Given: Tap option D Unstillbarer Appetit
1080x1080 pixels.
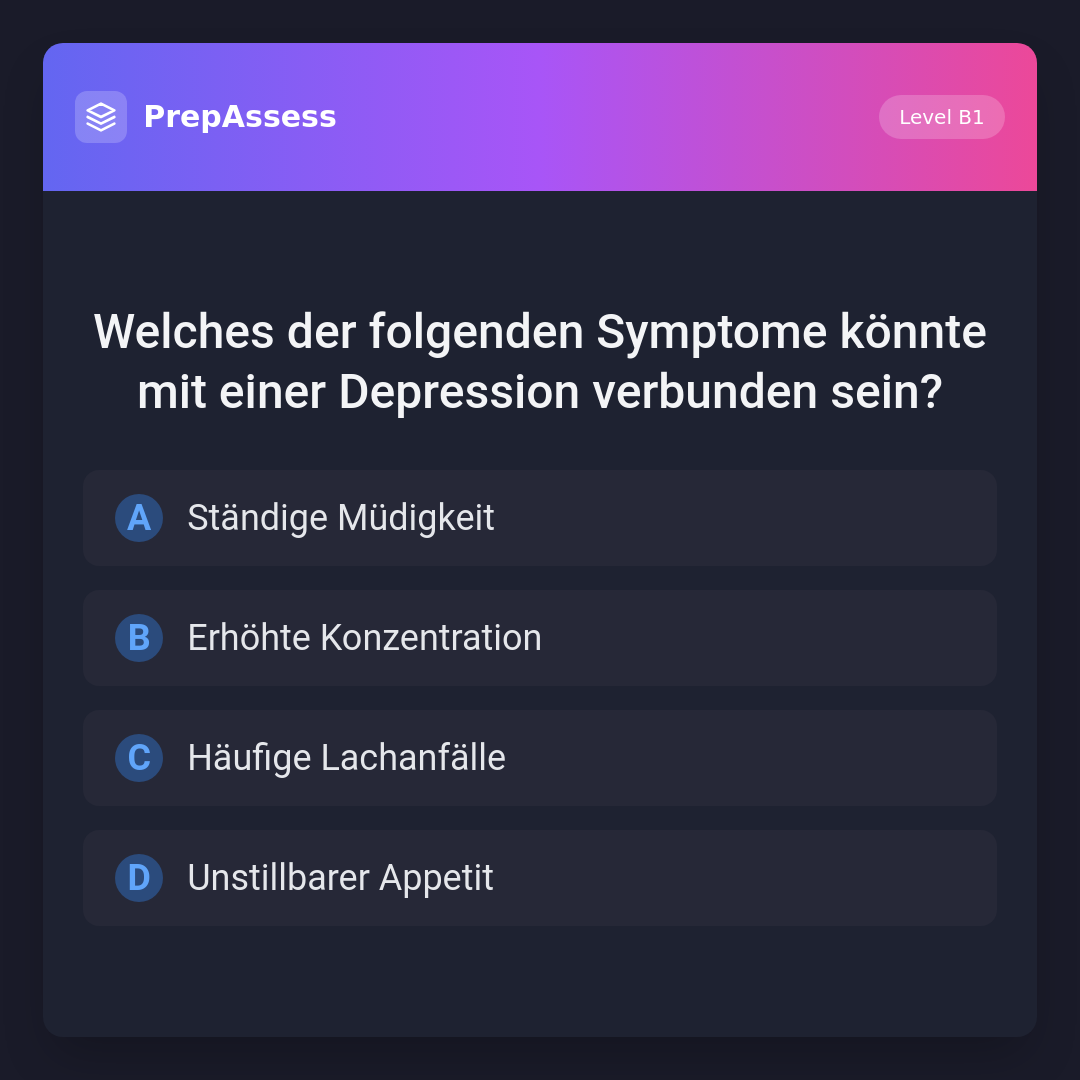Looking at the screenshot, I should point(540,878).
